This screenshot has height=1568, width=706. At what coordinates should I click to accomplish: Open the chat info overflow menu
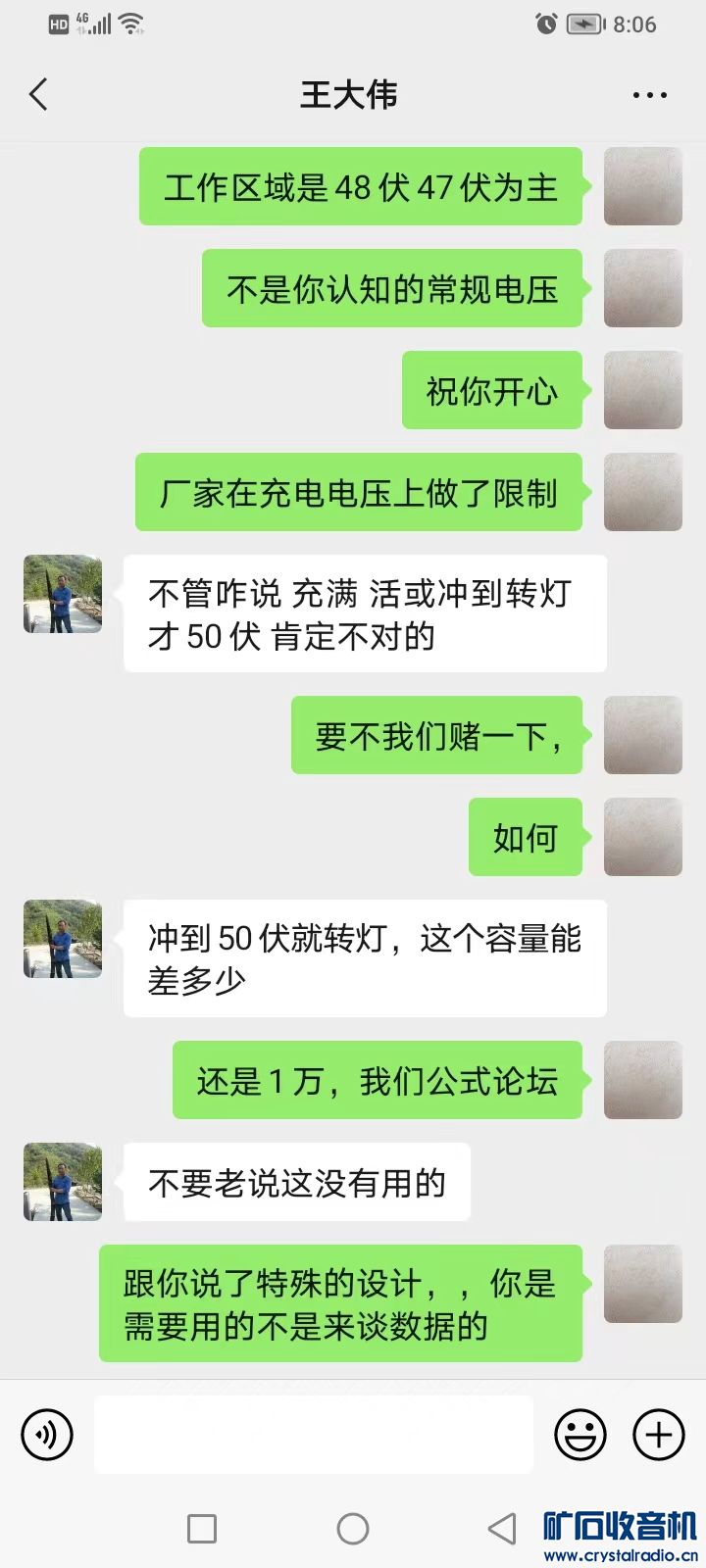(649, 95)
